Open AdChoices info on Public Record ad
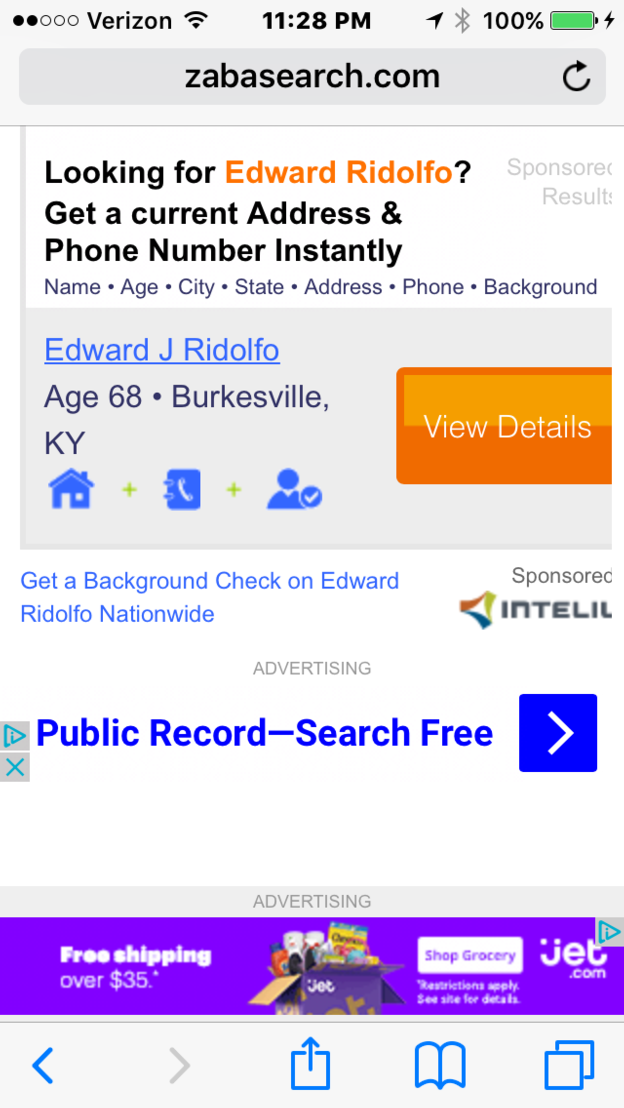Image resolution: width=624 pixels, height=1108 pixels. pyautogui.click(x=15, y=736)
